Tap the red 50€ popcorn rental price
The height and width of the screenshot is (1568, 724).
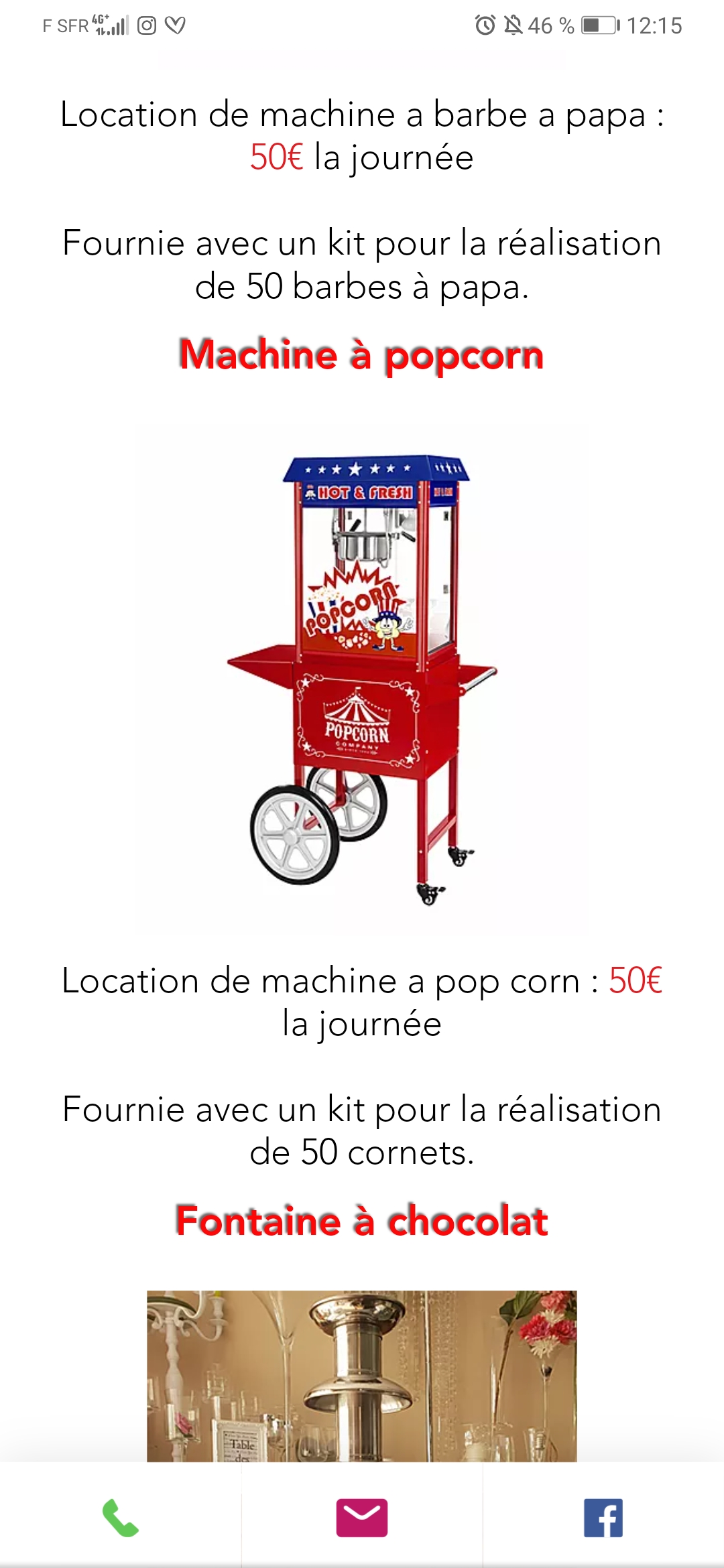pos(634,982)
